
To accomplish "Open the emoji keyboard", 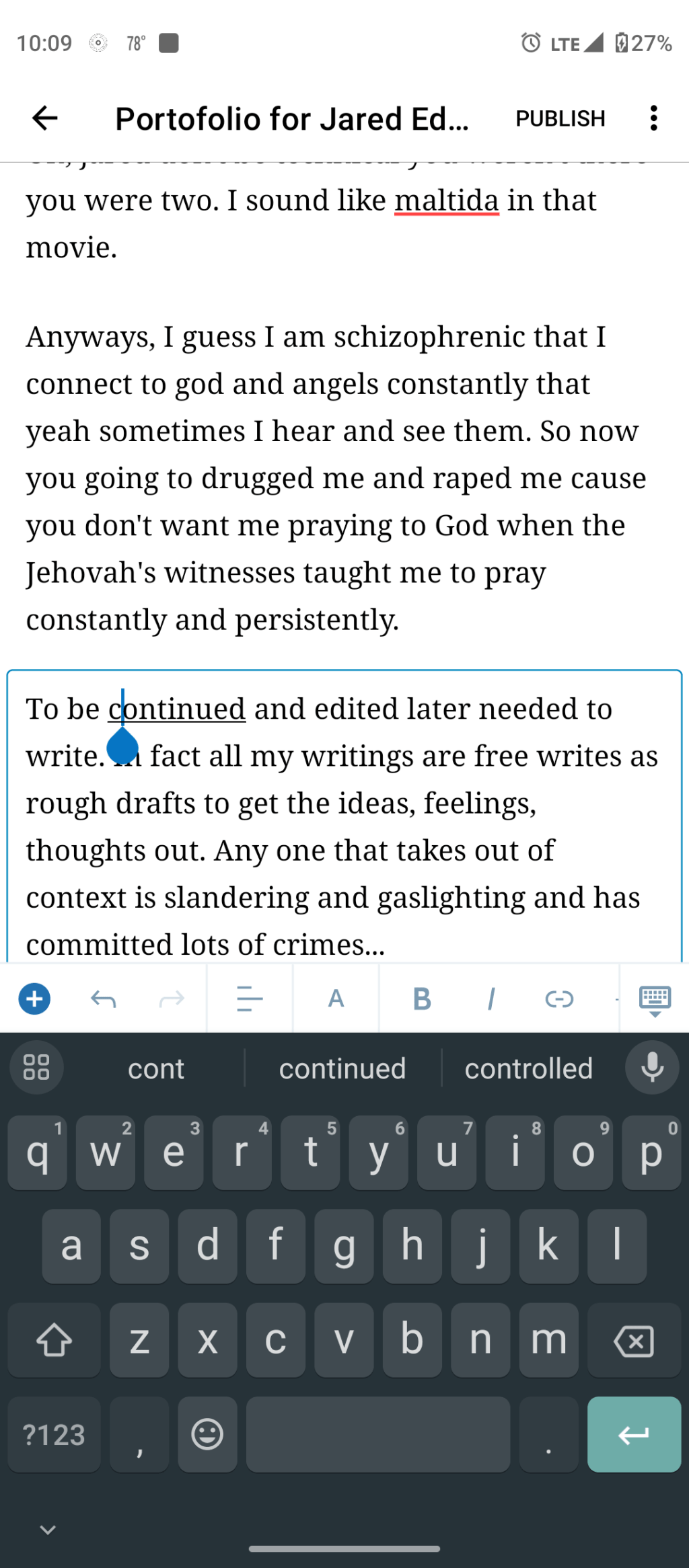I will pyautogui.click(x=207, y=1434).
